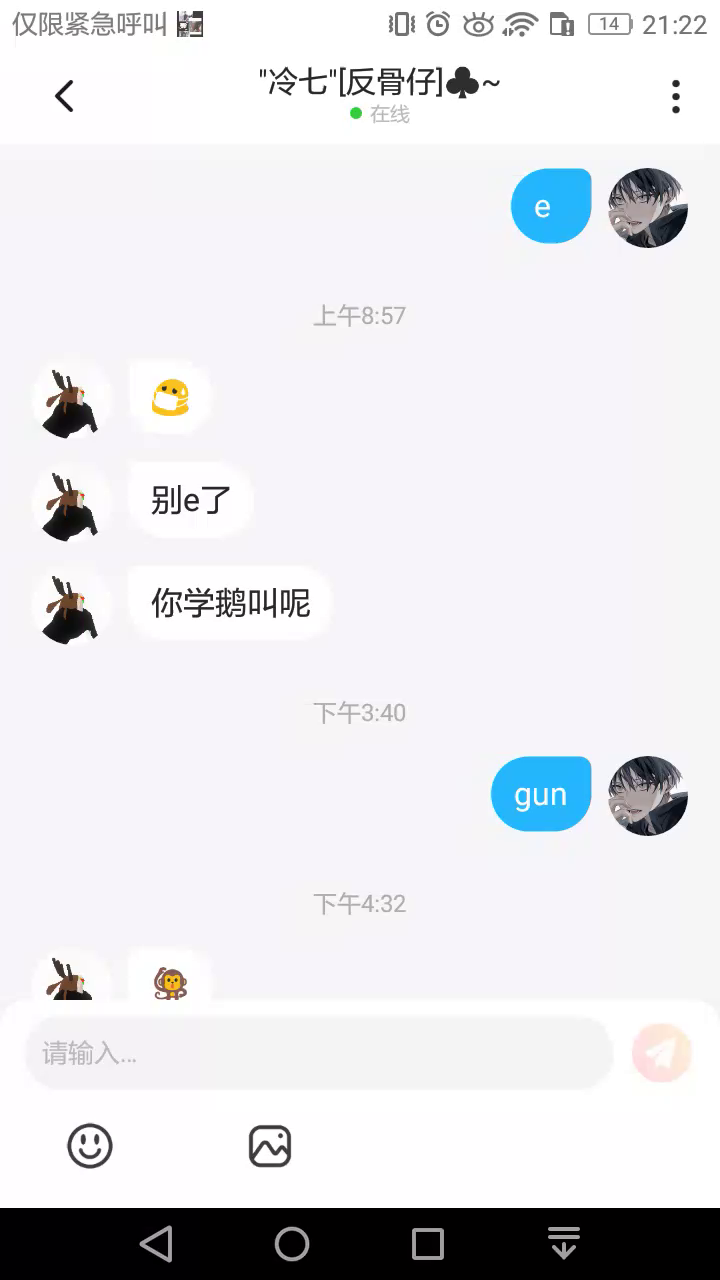The width and height of the screenshot is (720, 1280).
Task: Open contact's avatar next to 别e了
Action: (70, 501)
